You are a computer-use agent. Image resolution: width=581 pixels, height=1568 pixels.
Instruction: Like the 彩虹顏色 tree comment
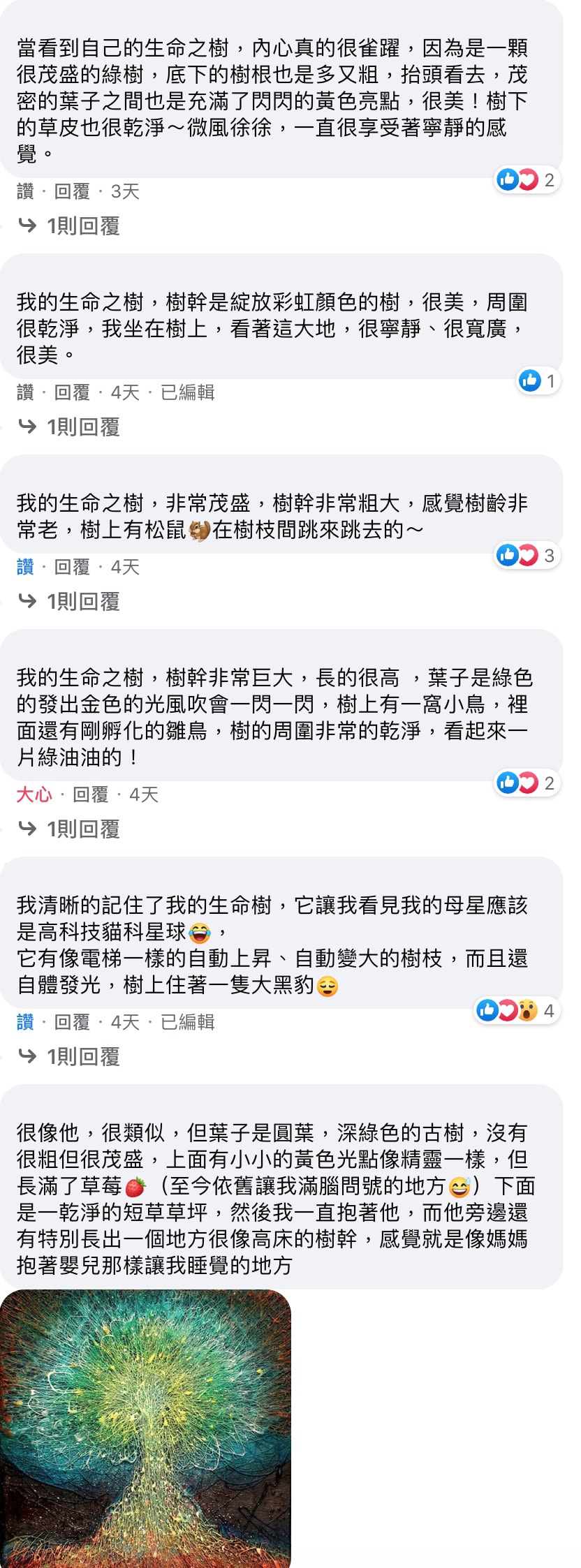(25, 392)
